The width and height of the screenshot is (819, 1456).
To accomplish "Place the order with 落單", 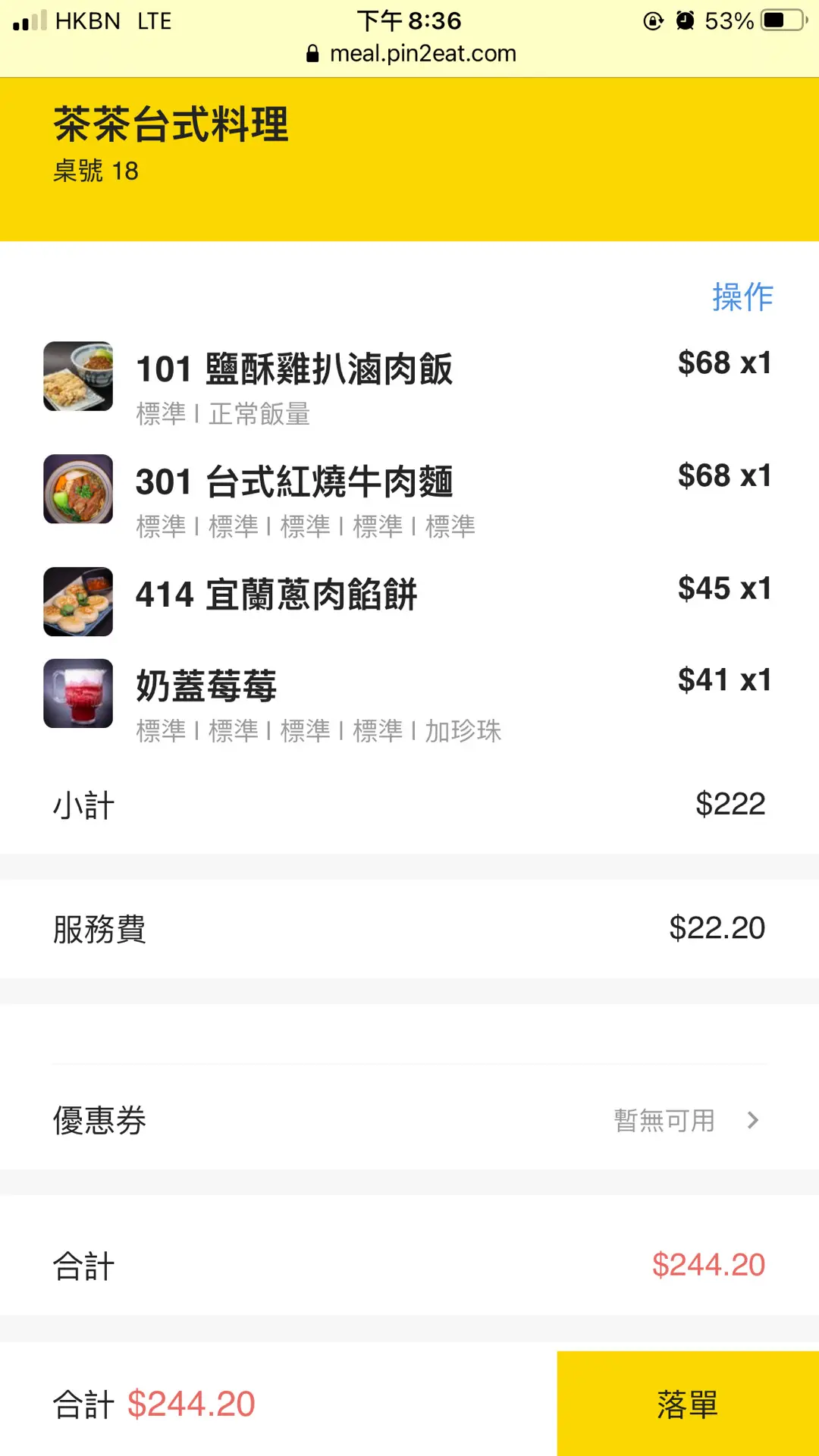I will [687, 1404].
